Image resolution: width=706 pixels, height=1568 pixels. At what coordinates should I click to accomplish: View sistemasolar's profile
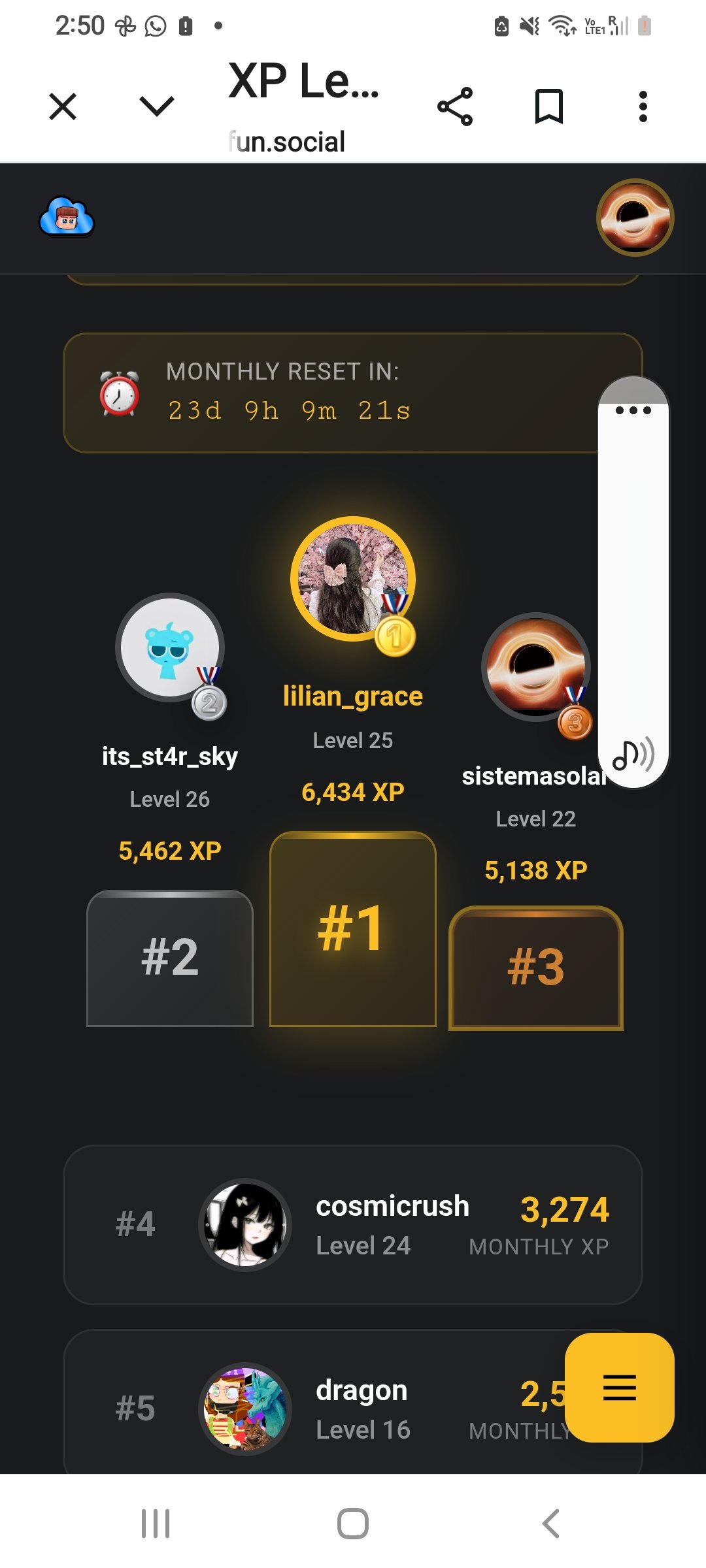(535, 668)
